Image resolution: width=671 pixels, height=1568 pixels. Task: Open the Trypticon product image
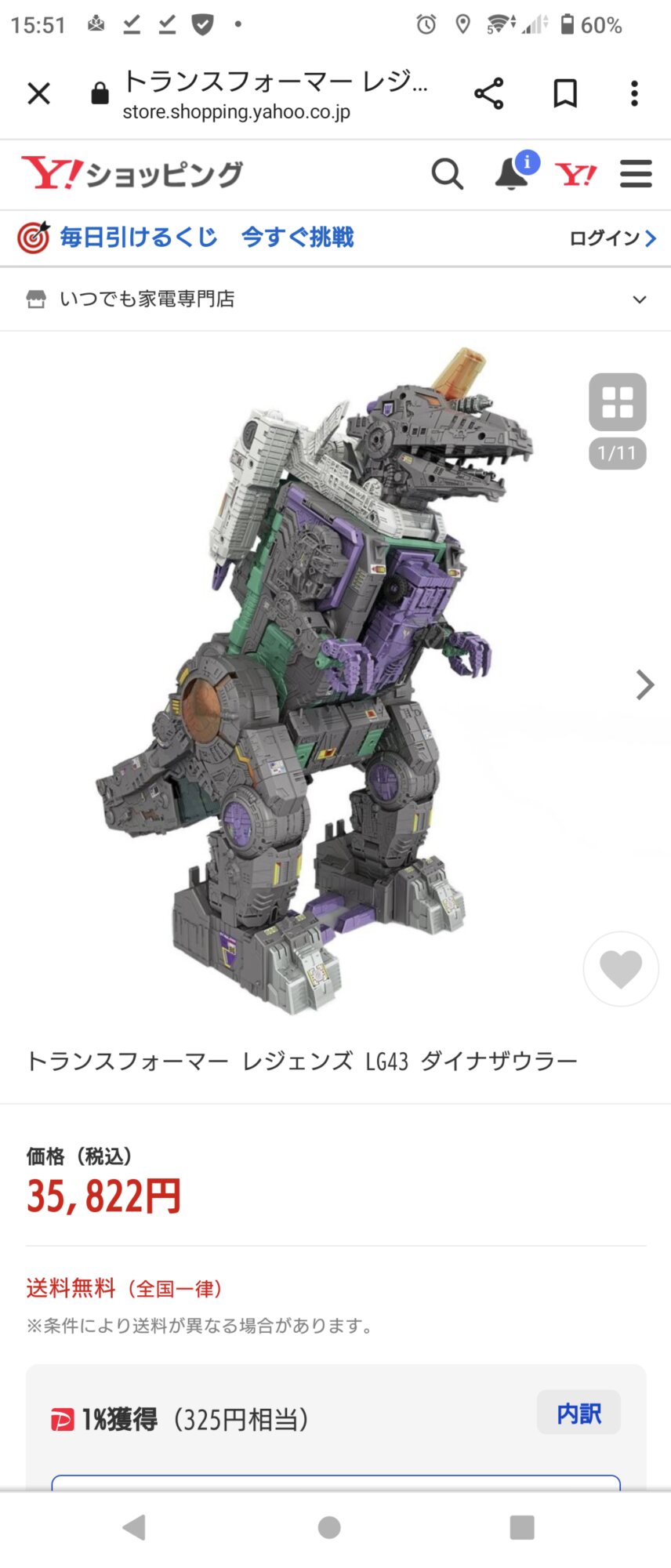314,682
